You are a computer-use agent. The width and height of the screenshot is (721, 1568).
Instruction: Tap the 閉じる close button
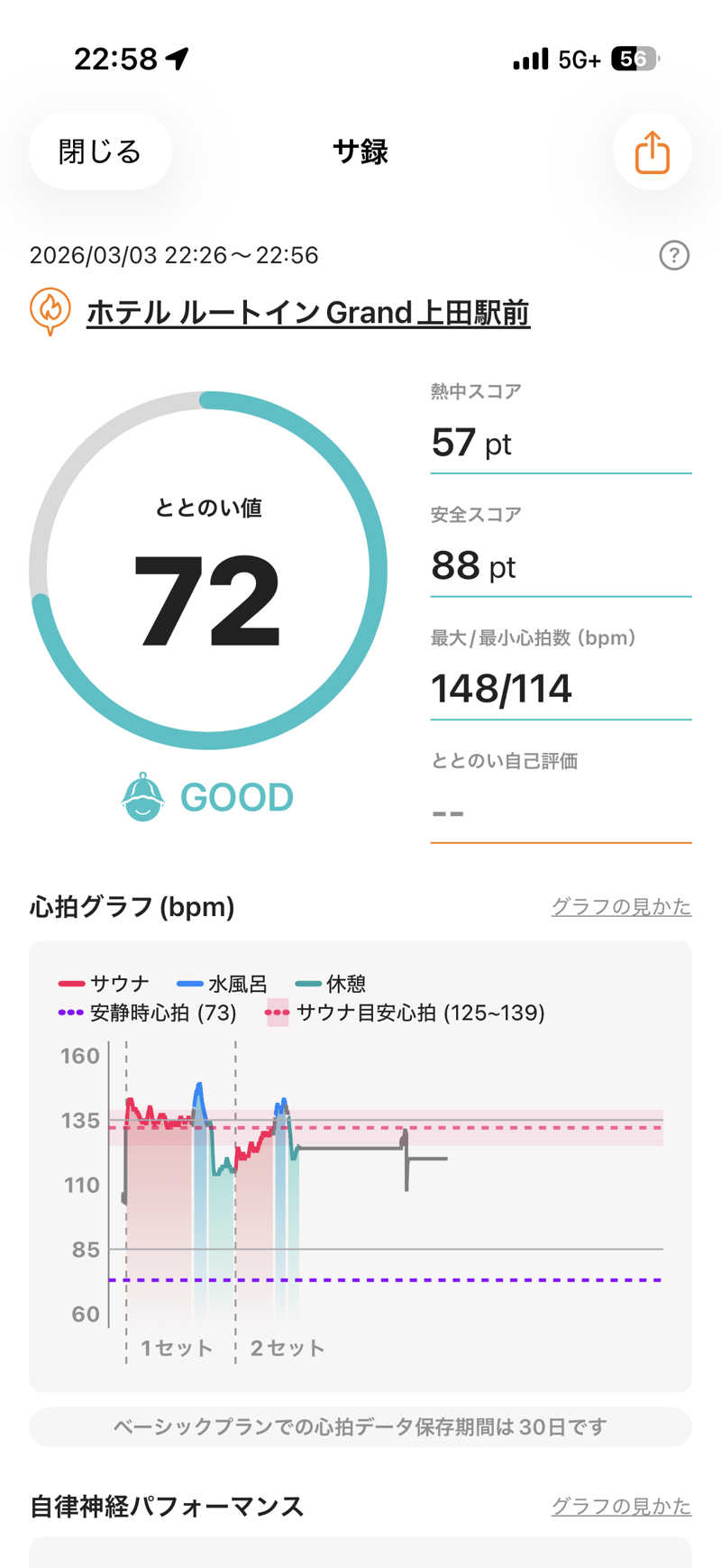coord(100,151)
